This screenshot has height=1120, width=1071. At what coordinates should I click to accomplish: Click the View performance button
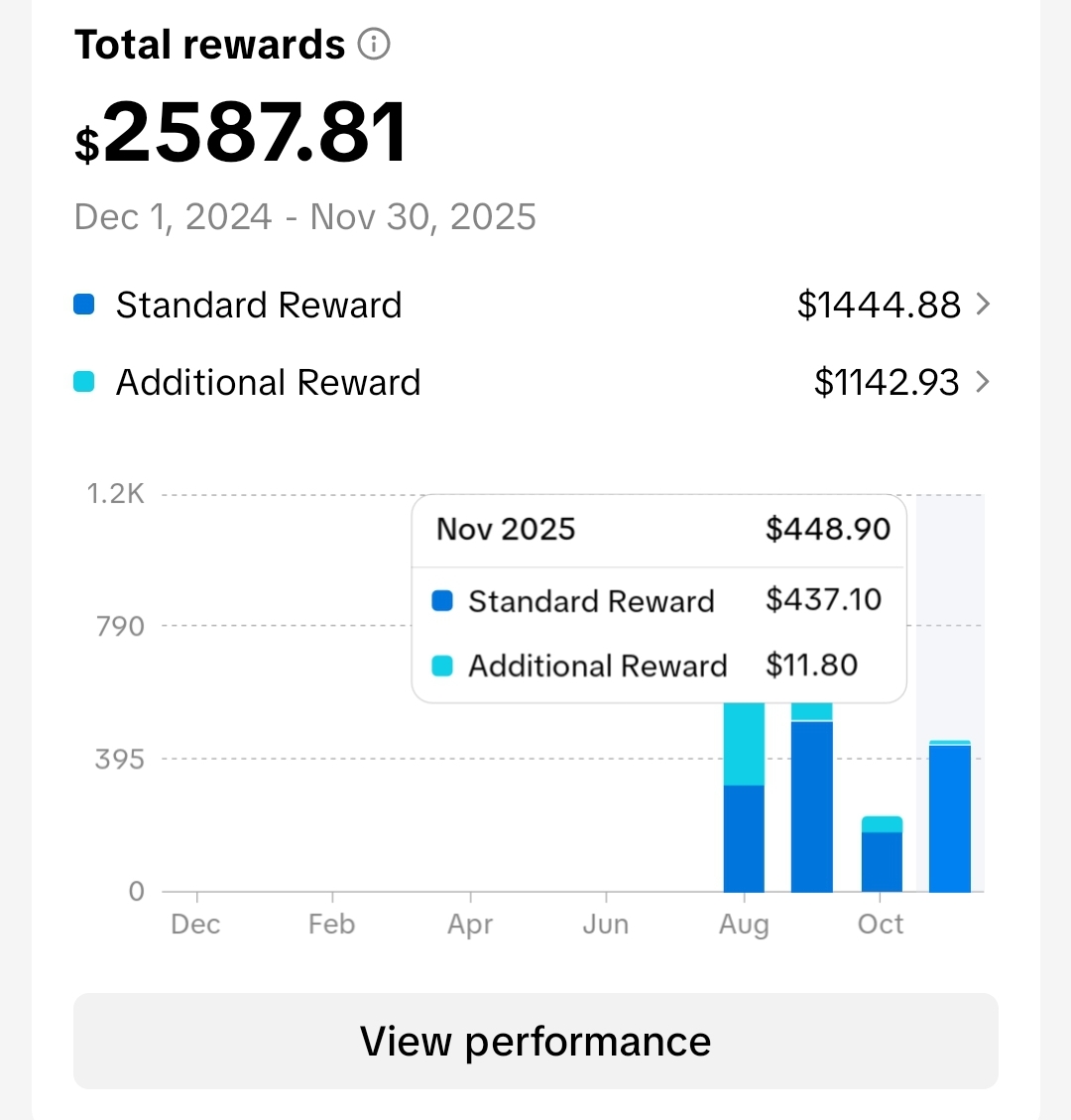point(535,1041)
